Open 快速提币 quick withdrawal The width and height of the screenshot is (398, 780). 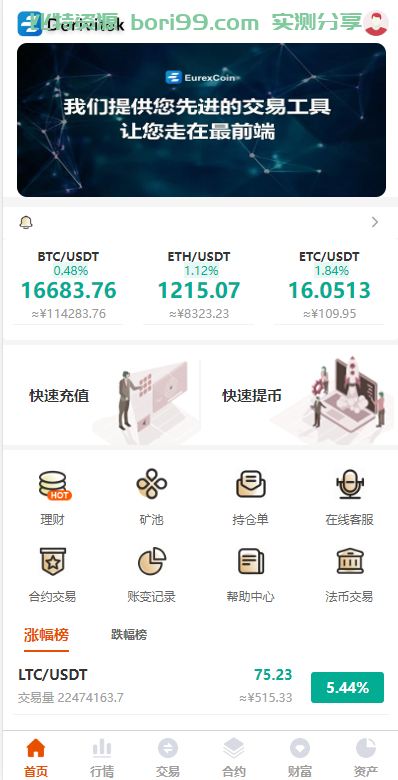[297, 396]
